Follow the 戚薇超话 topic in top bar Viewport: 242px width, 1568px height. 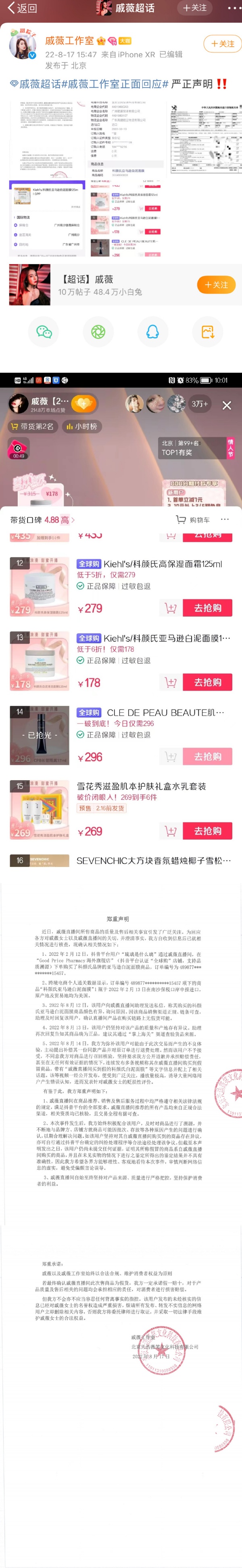194,8
